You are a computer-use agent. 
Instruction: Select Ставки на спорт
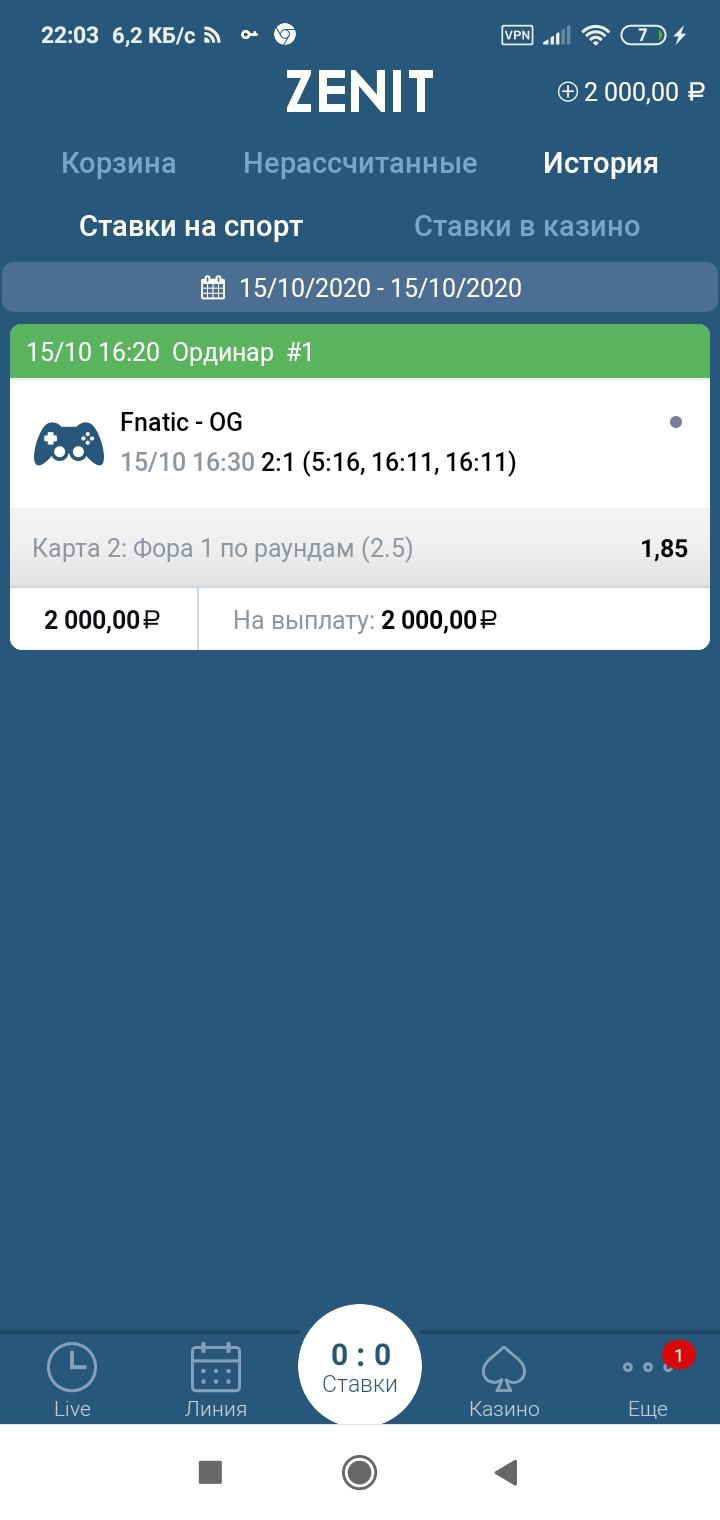tap(191, 226)
